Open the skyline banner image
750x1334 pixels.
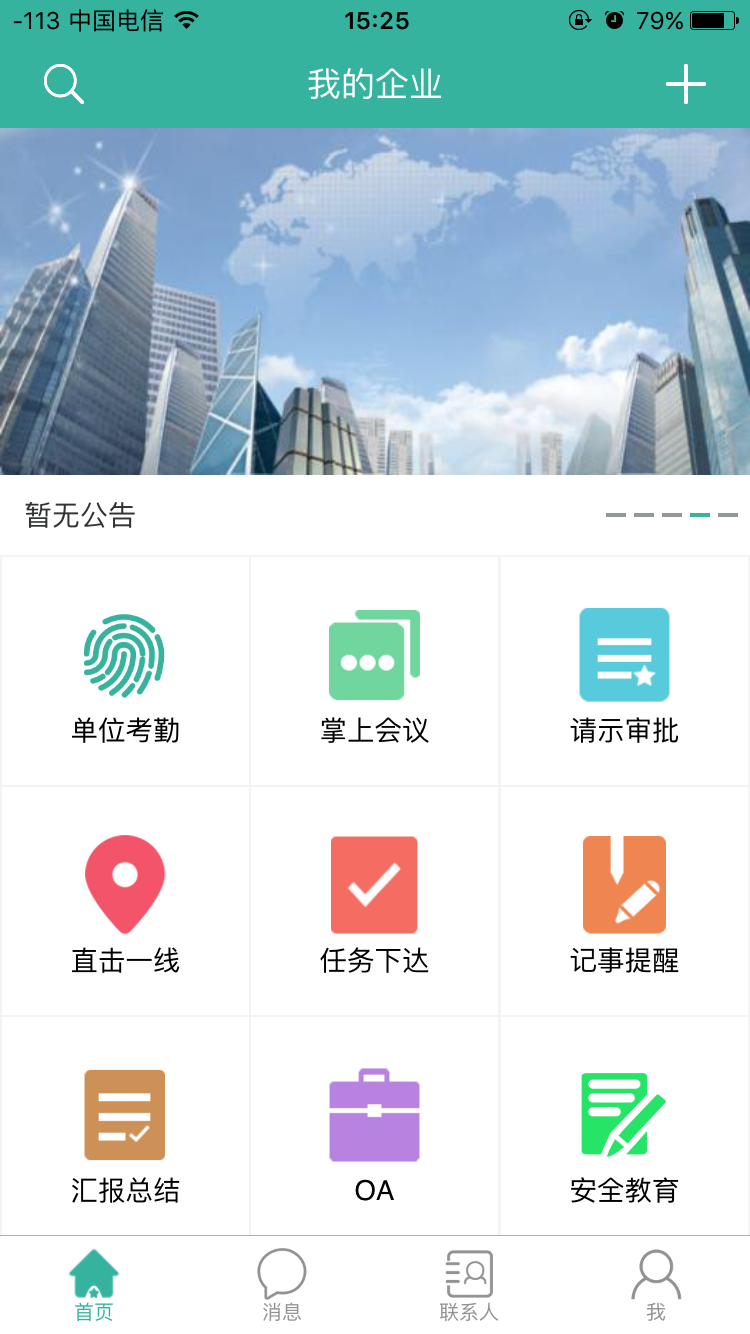(375, 301)
